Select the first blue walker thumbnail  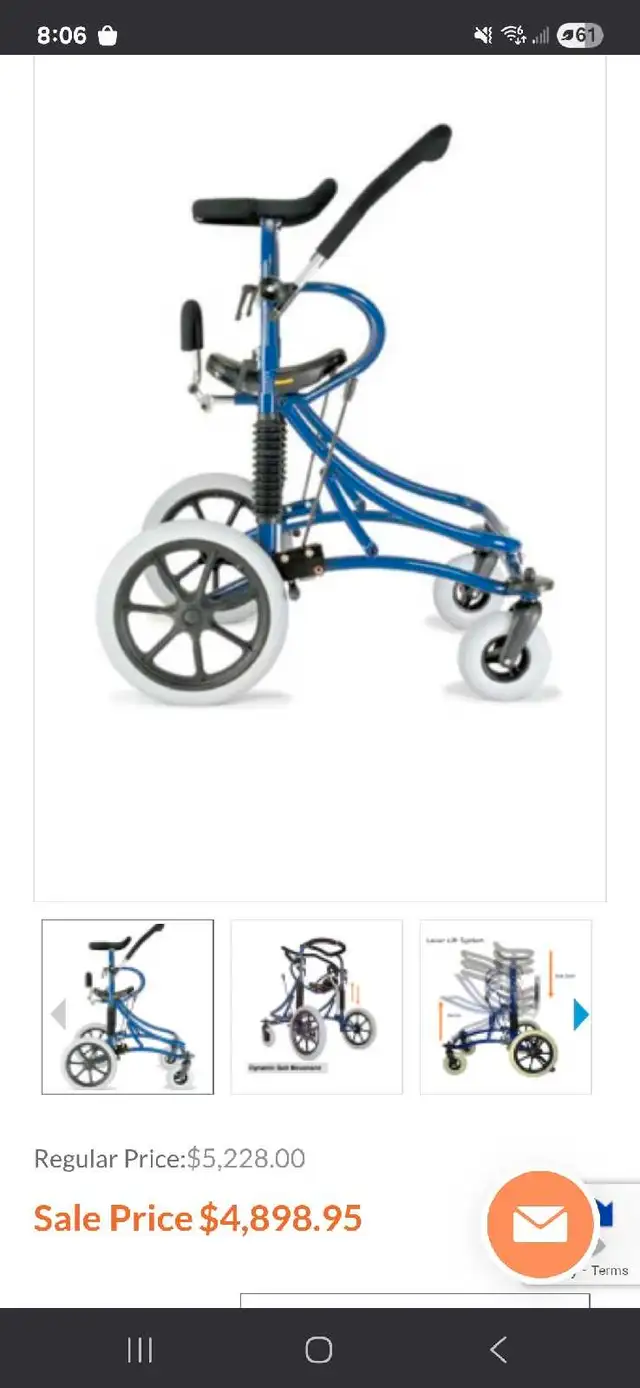coord(127,1007)
